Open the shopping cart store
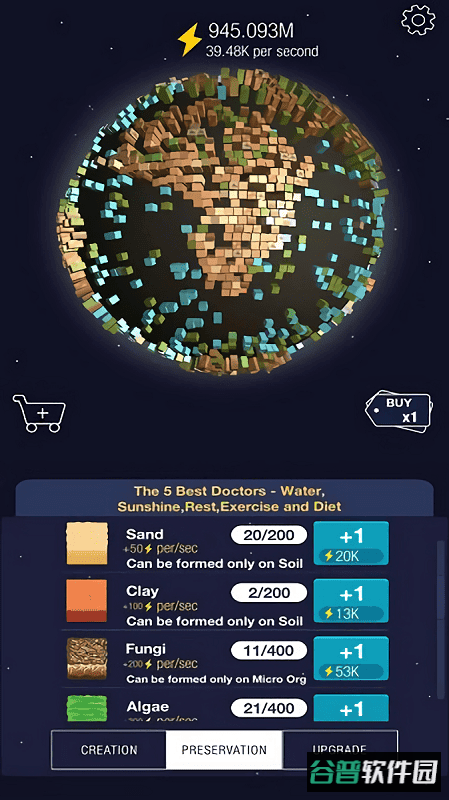The width and height of the screenshot is (449, 800). [39, 413]
